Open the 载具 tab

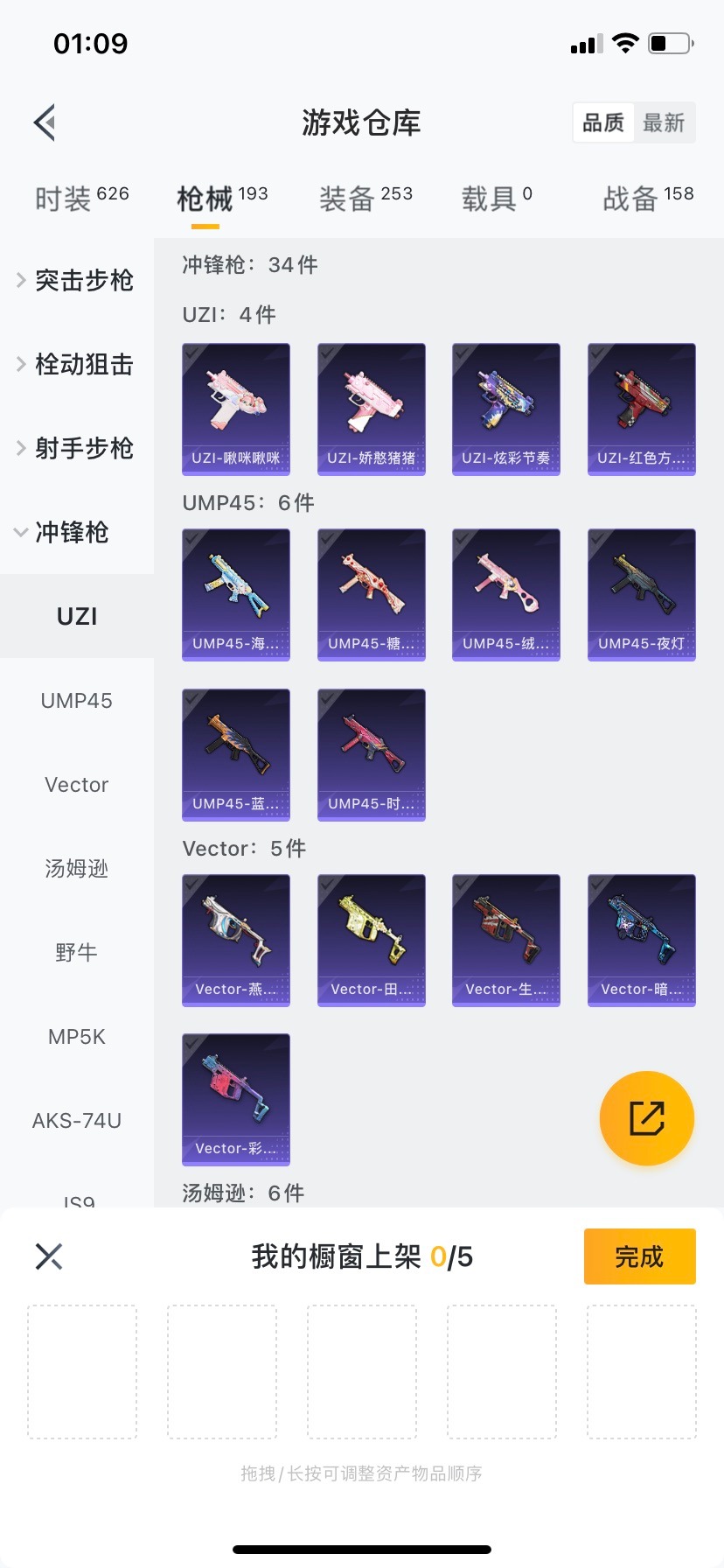pyautogui.click(x=496, y=199)
